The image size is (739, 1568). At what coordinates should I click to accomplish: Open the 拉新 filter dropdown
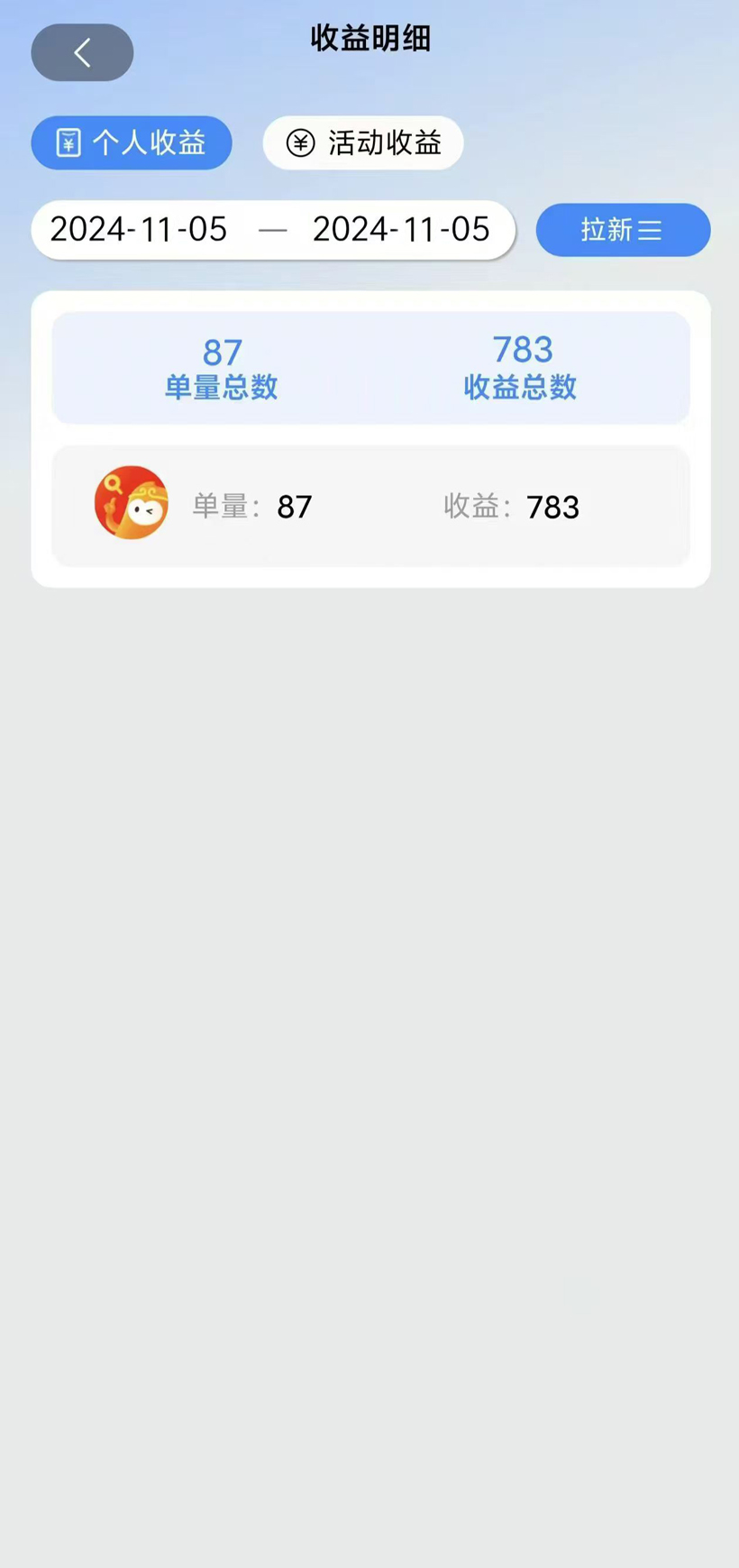[x=623, y=230]
